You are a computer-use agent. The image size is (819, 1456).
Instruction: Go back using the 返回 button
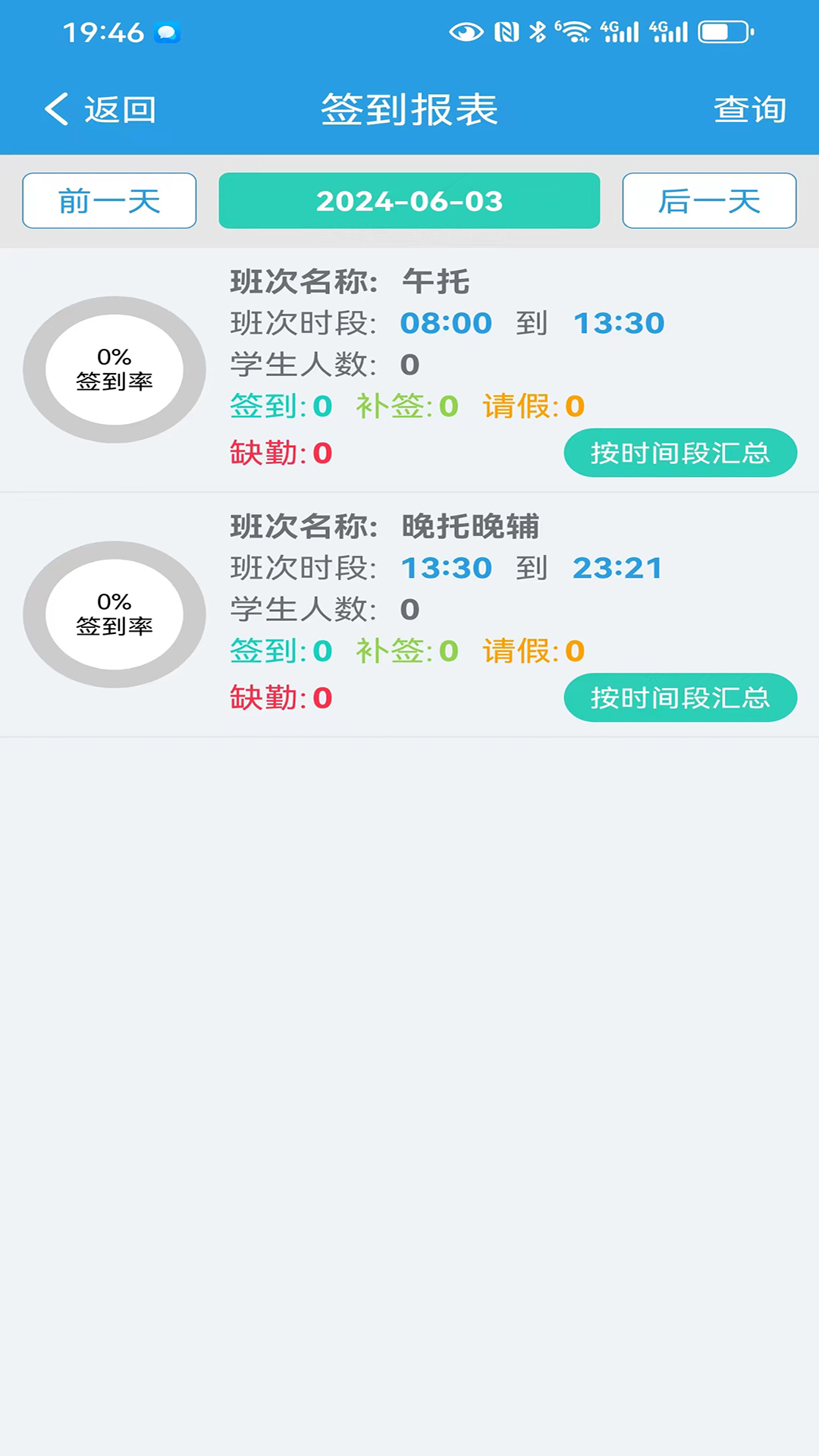(100, 110)
